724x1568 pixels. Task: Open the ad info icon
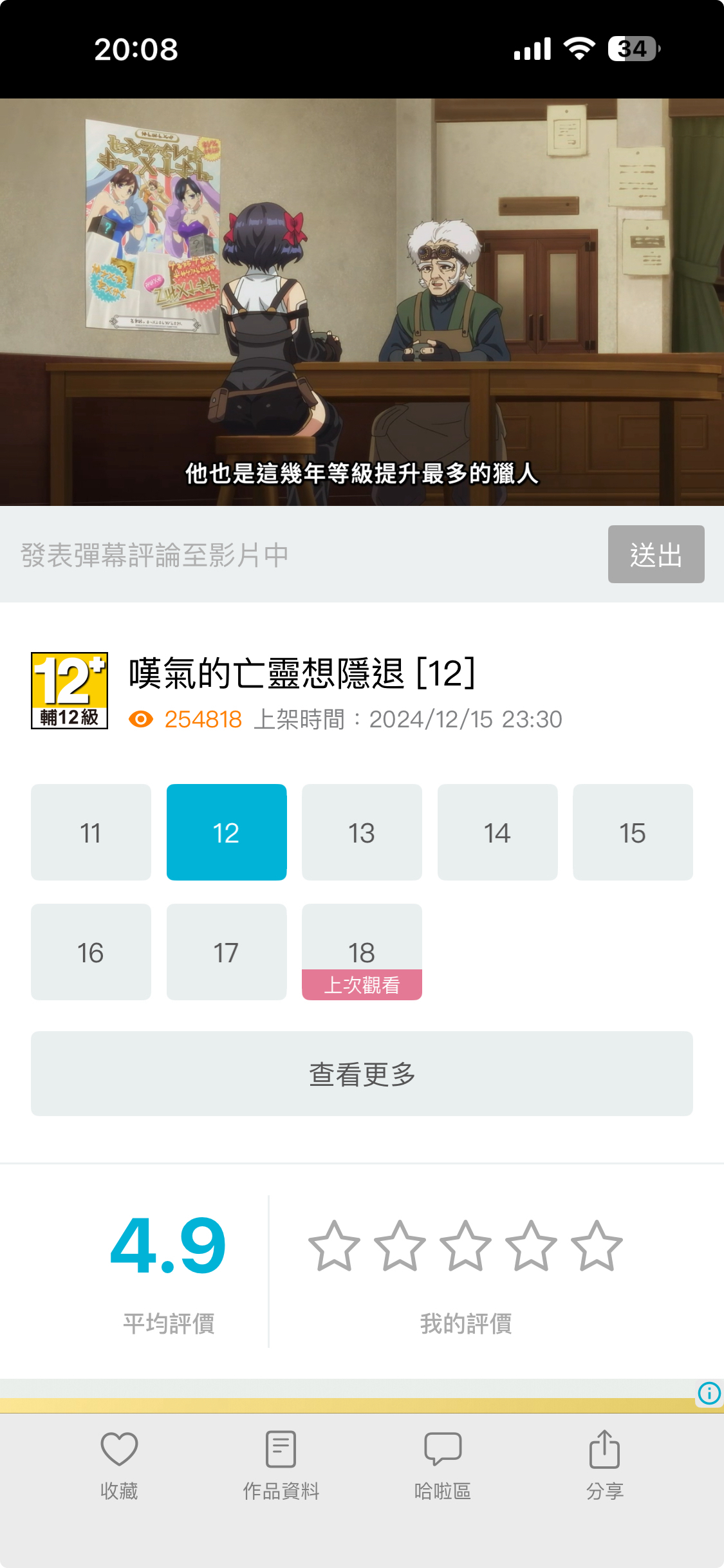(x=709, y=1393)
